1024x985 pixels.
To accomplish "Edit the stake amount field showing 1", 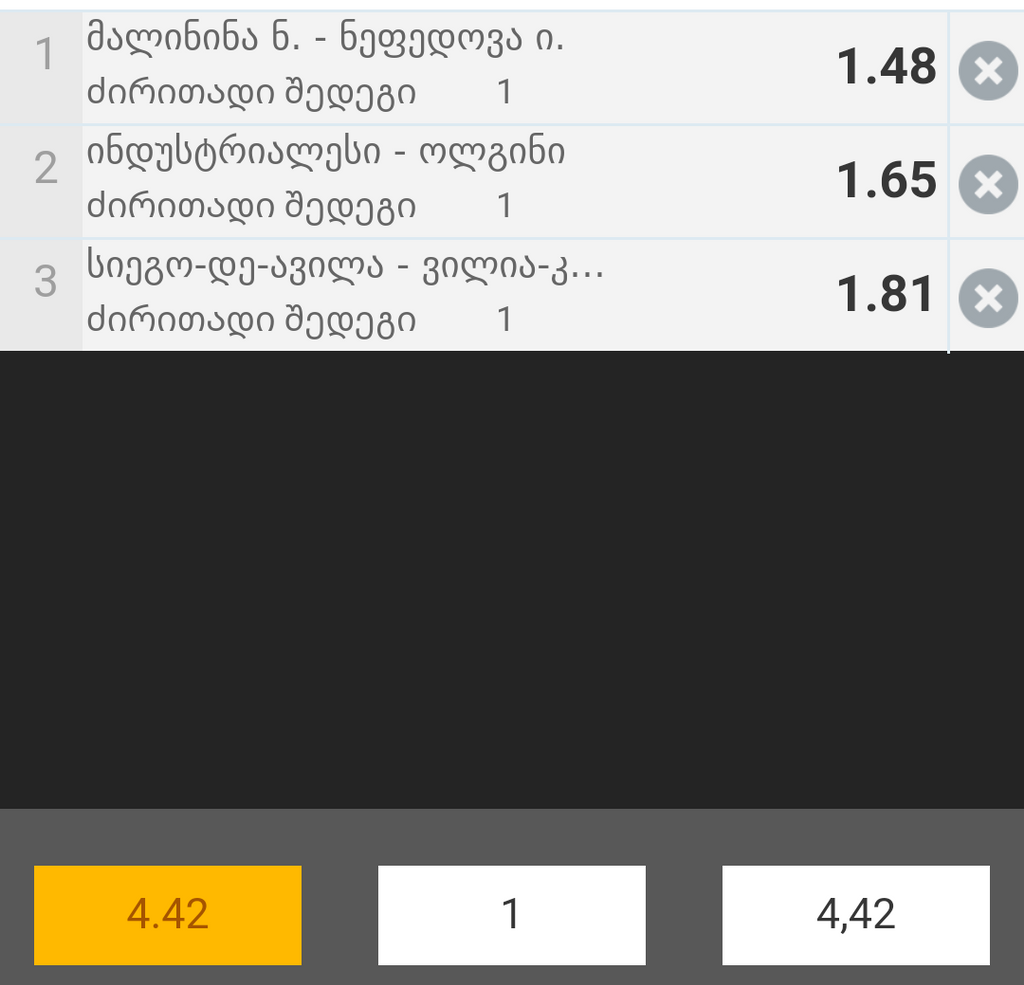I will (511, 914).
